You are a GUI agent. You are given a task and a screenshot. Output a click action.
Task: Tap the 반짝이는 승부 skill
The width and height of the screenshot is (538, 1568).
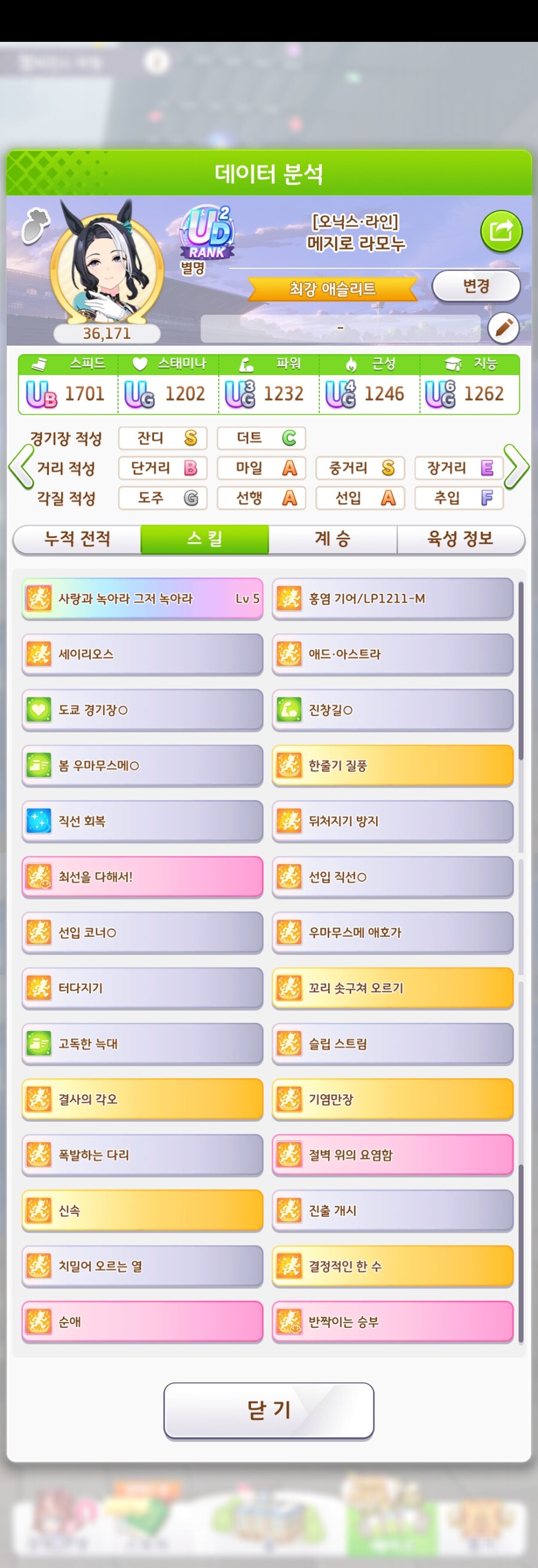[x=393, y=1322]
